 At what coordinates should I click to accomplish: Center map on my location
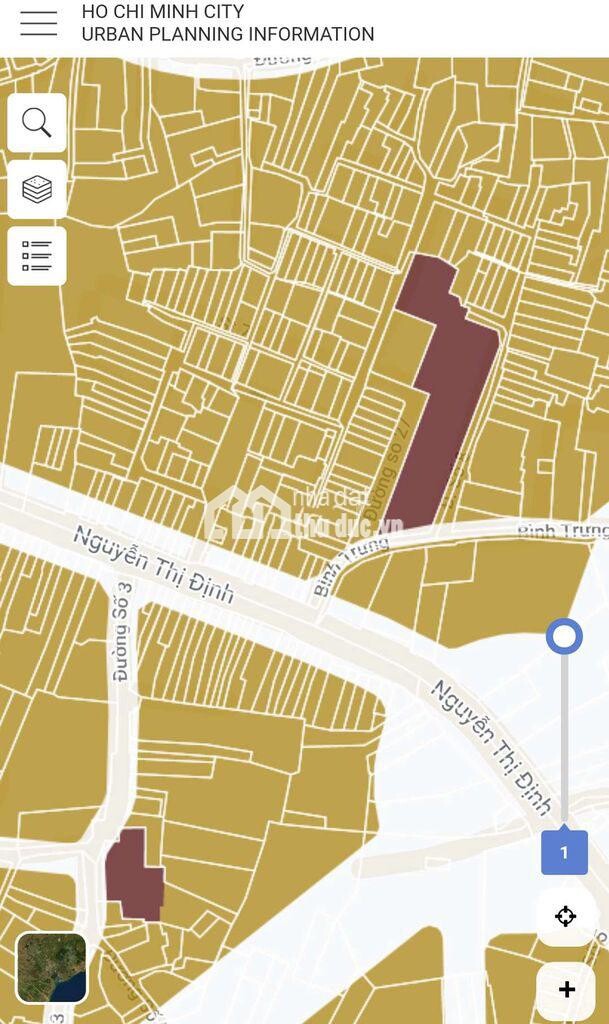click(x=565, y=916)
